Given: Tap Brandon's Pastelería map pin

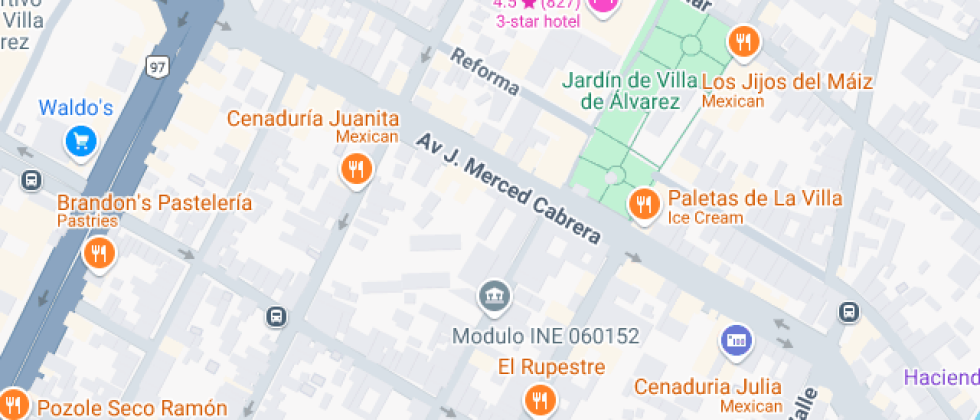Looking at the screenshot, I should (x=99, y=254).
